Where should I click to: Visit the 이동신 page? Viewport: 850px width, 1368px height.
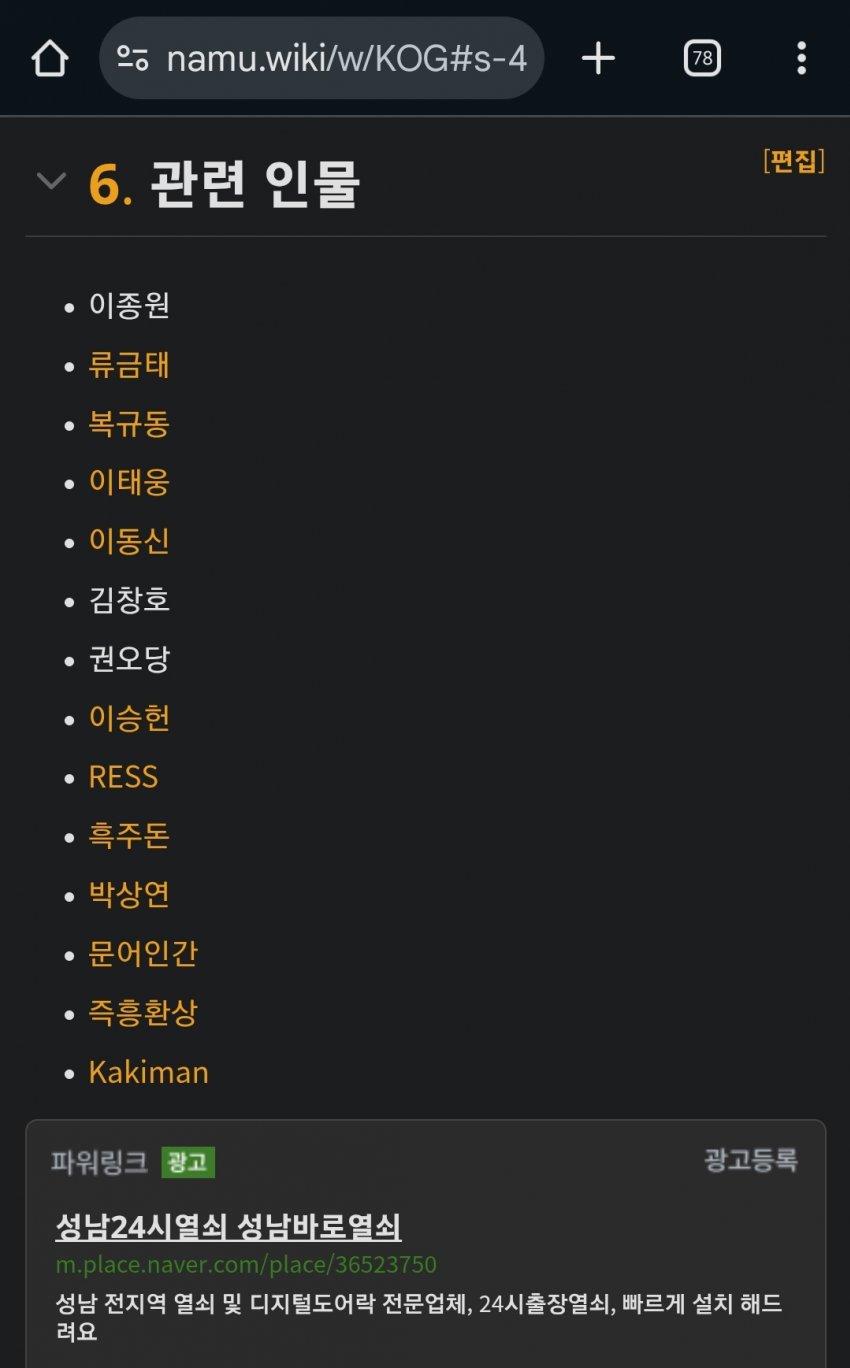tap(129, 542)
